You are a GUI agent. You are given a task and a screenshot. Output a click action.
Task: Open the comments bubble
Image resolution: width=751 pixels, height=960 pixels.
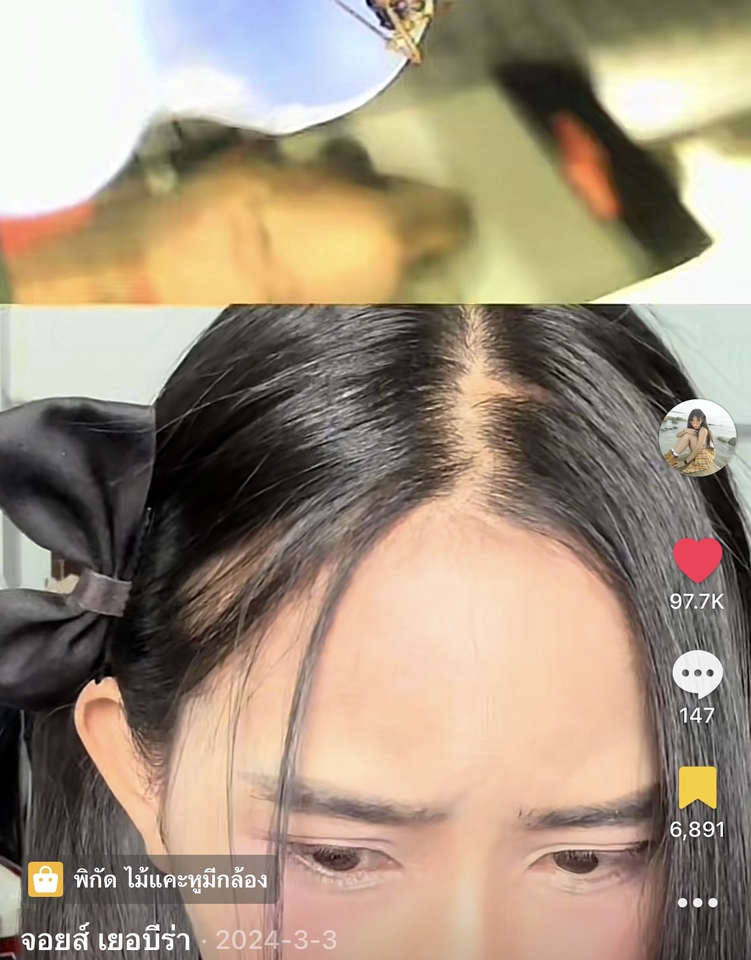pos(697,673)
